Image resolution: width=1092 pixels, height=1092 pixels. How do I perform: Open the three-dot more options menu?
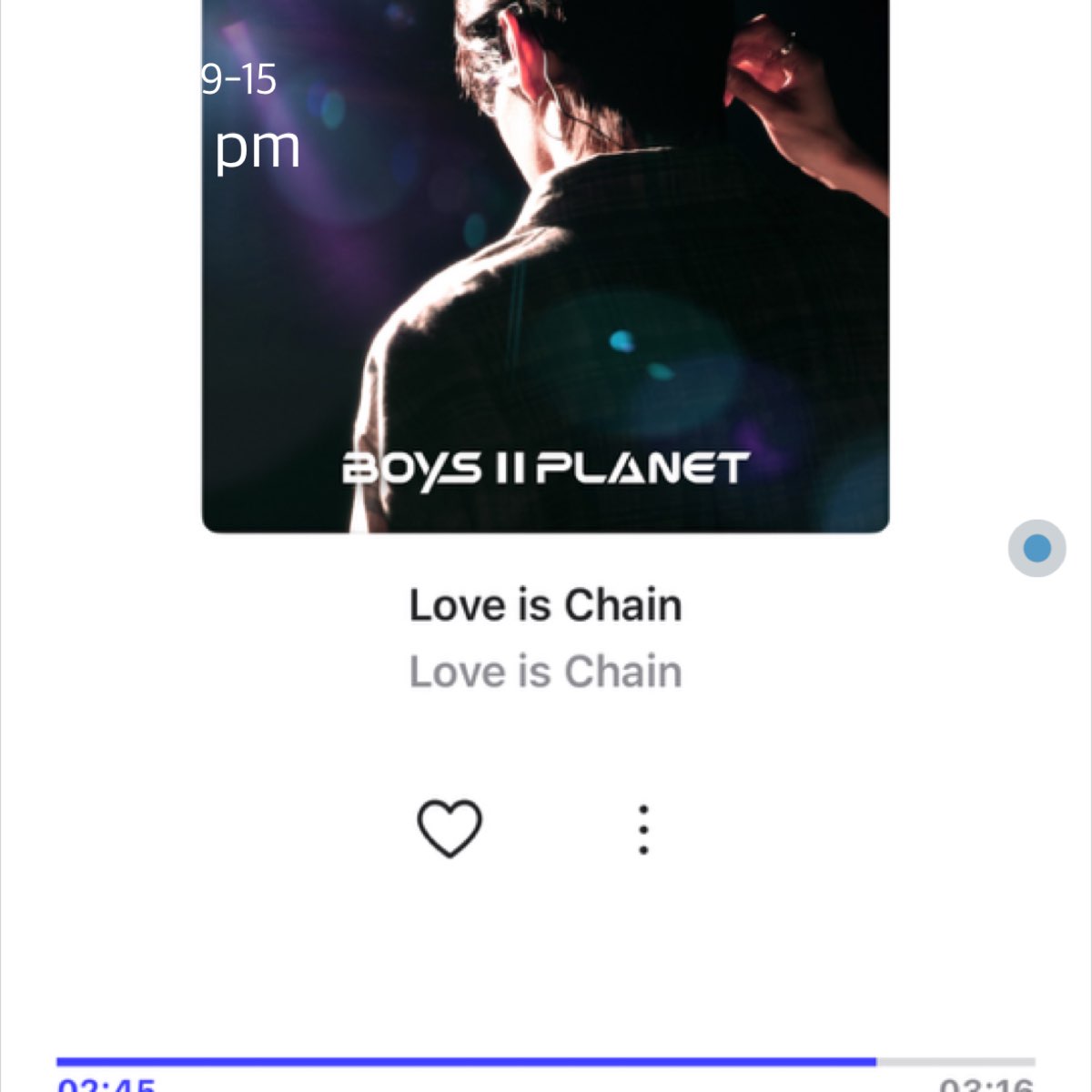tap(643, 829)
